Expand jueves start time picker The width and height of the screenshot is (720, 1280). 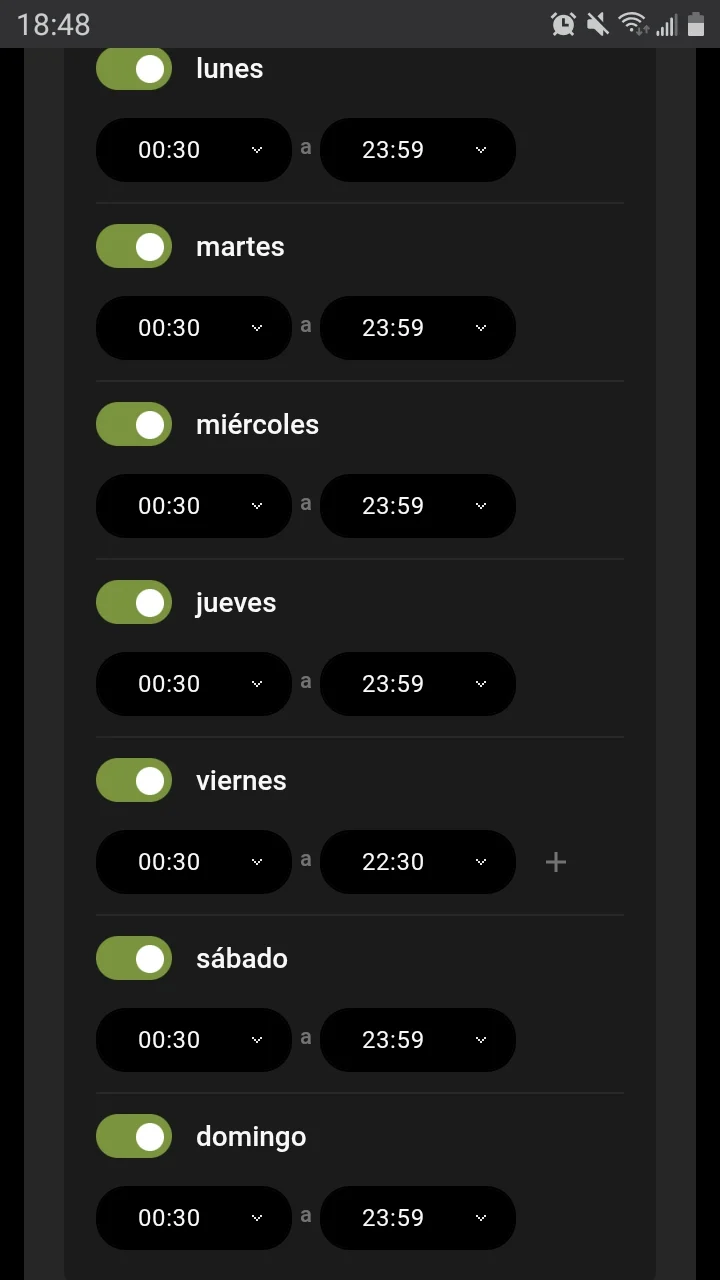[194, 684]
